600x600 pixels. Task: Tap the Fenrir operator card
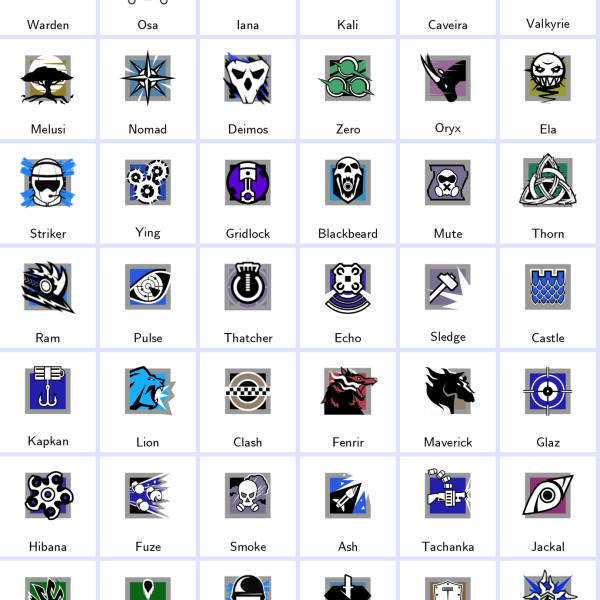(x=348, y=400)
